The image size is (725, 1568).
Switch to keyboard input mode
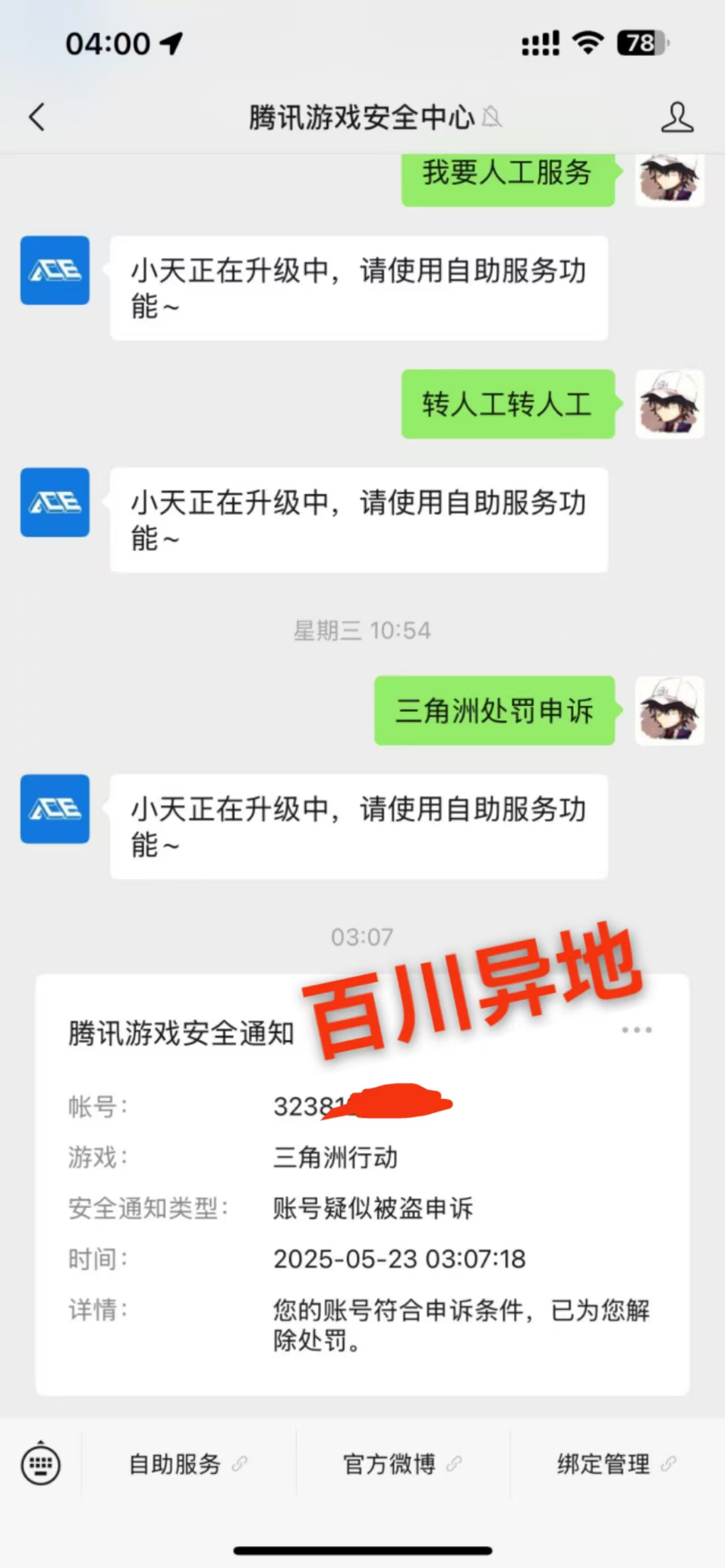click(x=41, y=1464)
